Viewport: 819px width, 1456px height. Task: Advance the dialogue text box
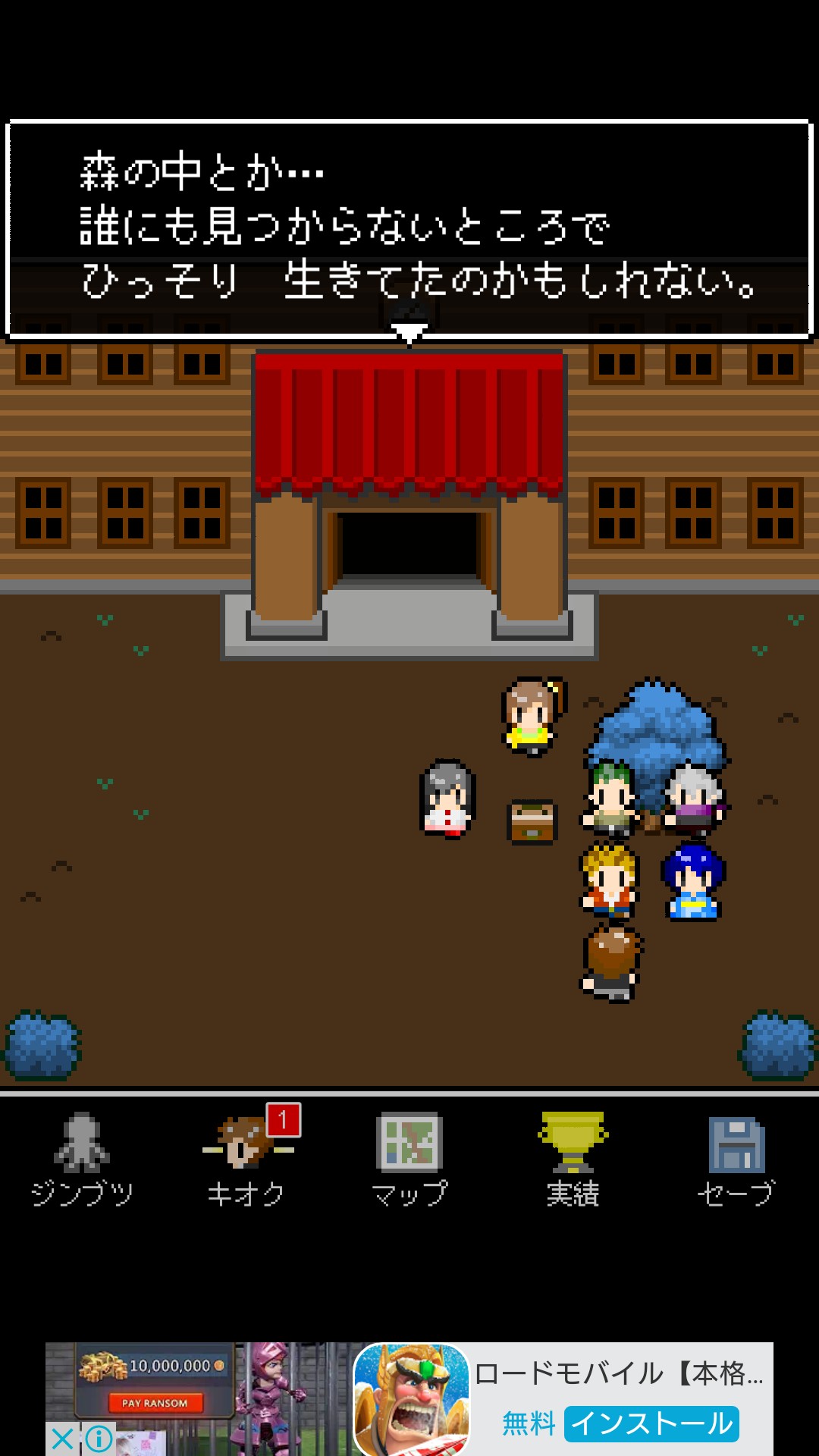tap(409, 227)
